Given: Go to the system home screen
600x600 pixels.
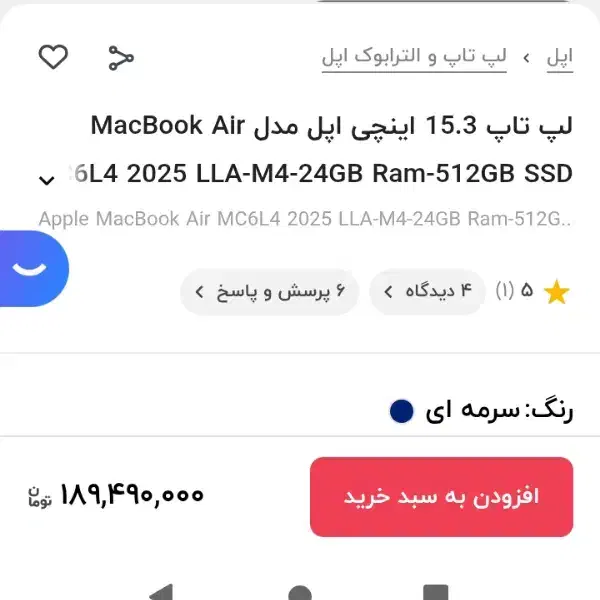Looking at the screenshot, I should 299,592.
